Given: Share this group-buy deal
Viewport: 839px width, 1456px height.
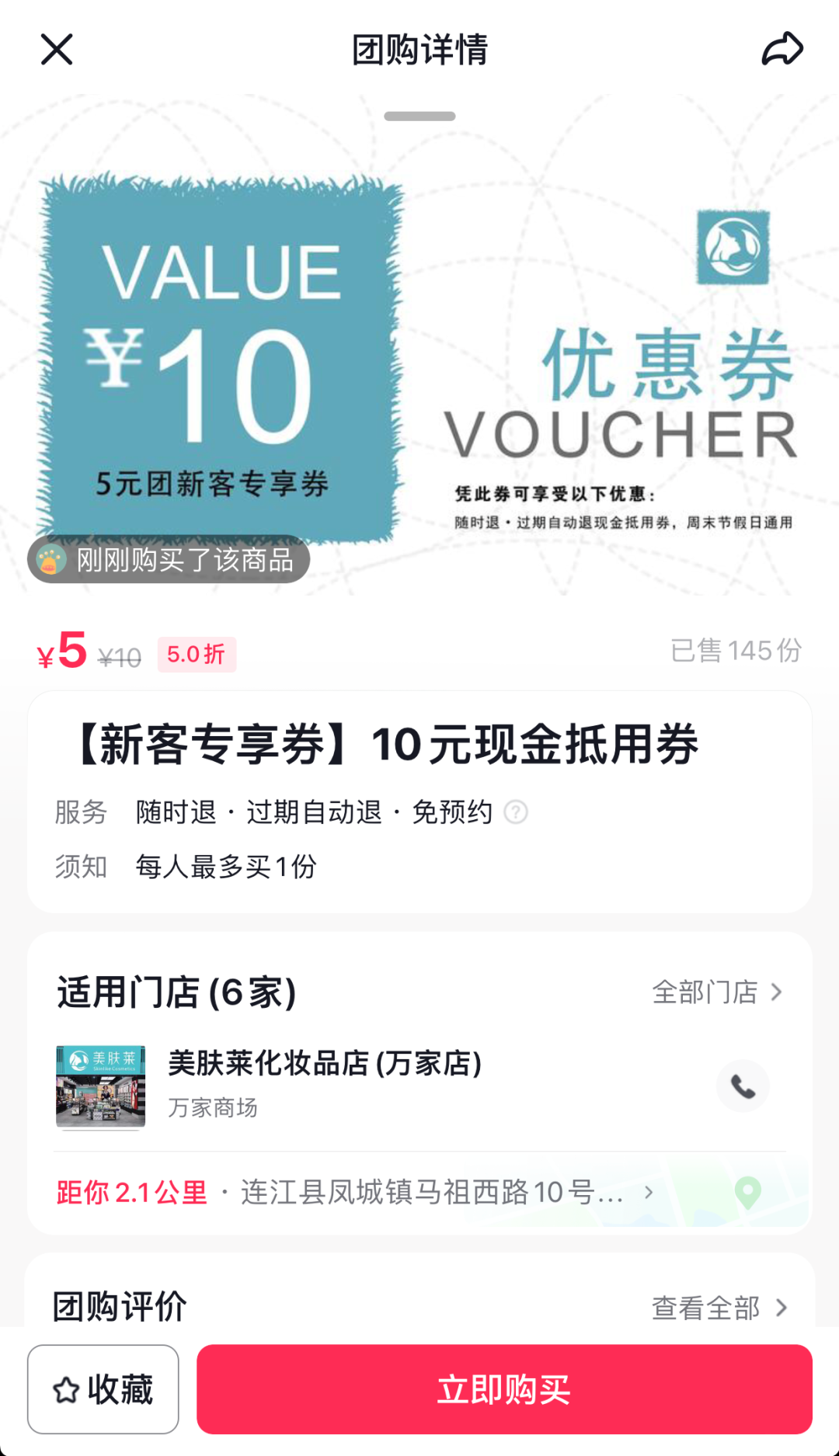Looking at the screenshot, I should click(782, 50).
